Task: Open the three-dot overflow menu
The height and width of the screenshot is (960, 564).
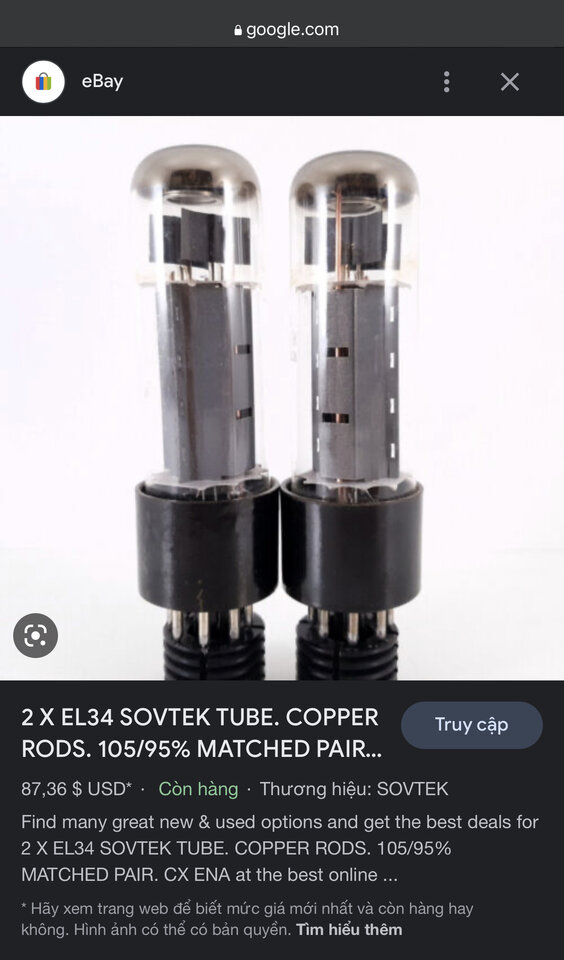Action: [446, 81]
